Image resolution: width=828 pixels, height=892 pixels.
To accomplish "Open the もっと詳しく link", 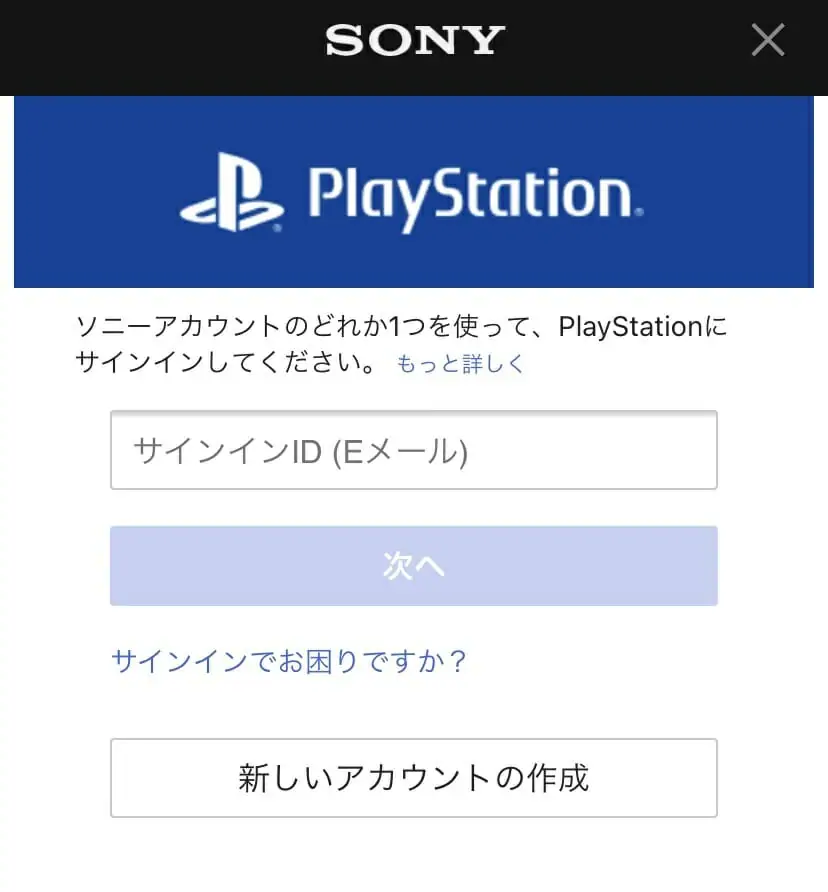I will tap(460, 364).
